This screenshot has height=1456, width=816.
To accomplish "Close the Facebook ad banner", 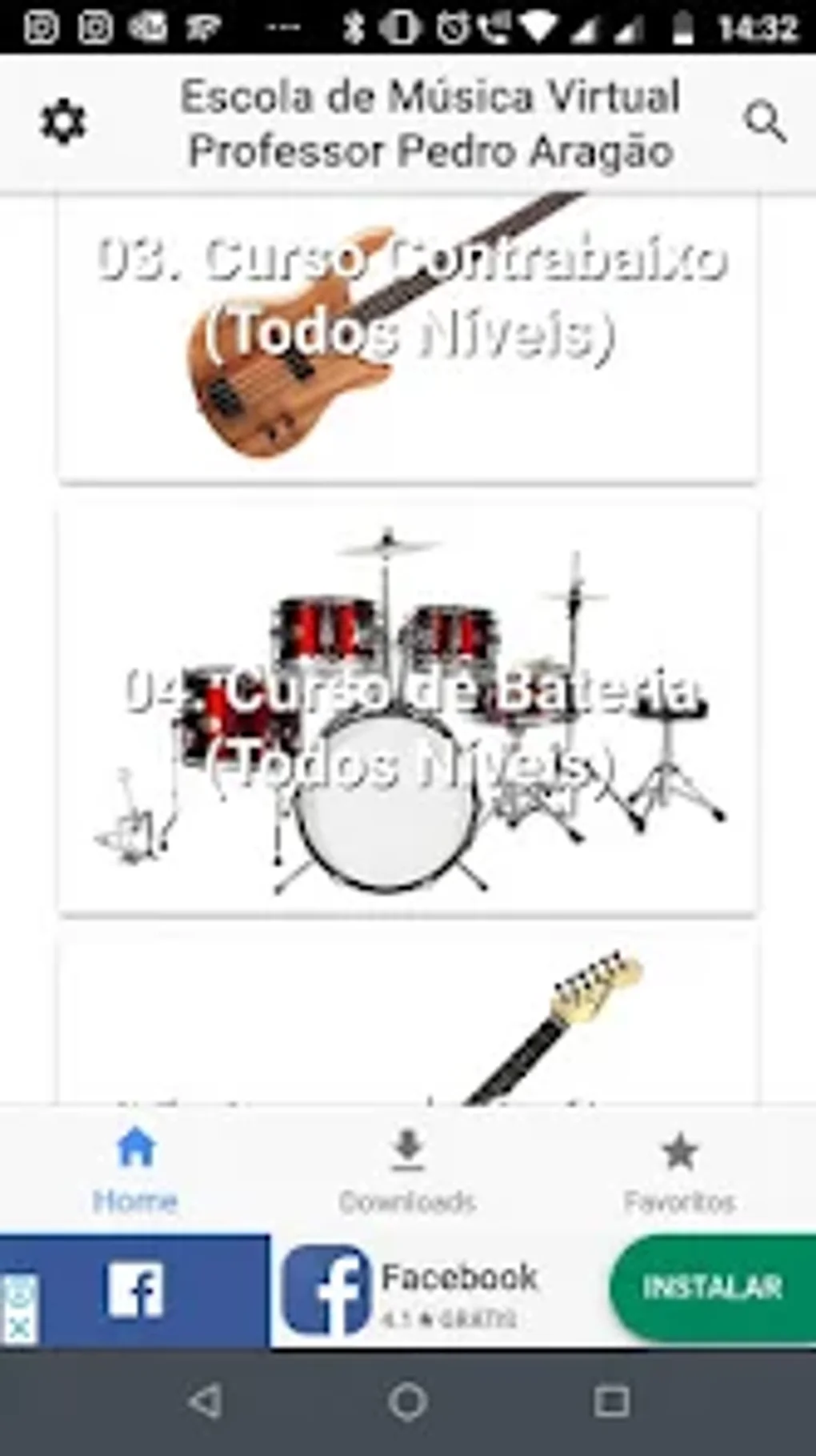I will point(19,1329).
